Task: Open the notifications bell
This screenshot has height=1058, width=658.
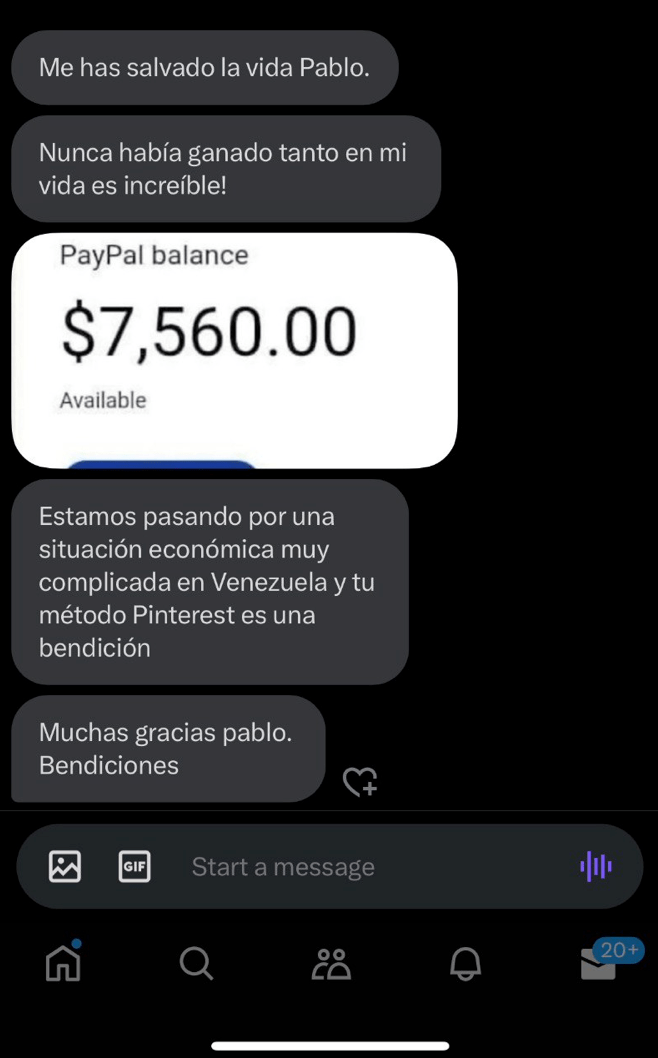Action: 465,963
